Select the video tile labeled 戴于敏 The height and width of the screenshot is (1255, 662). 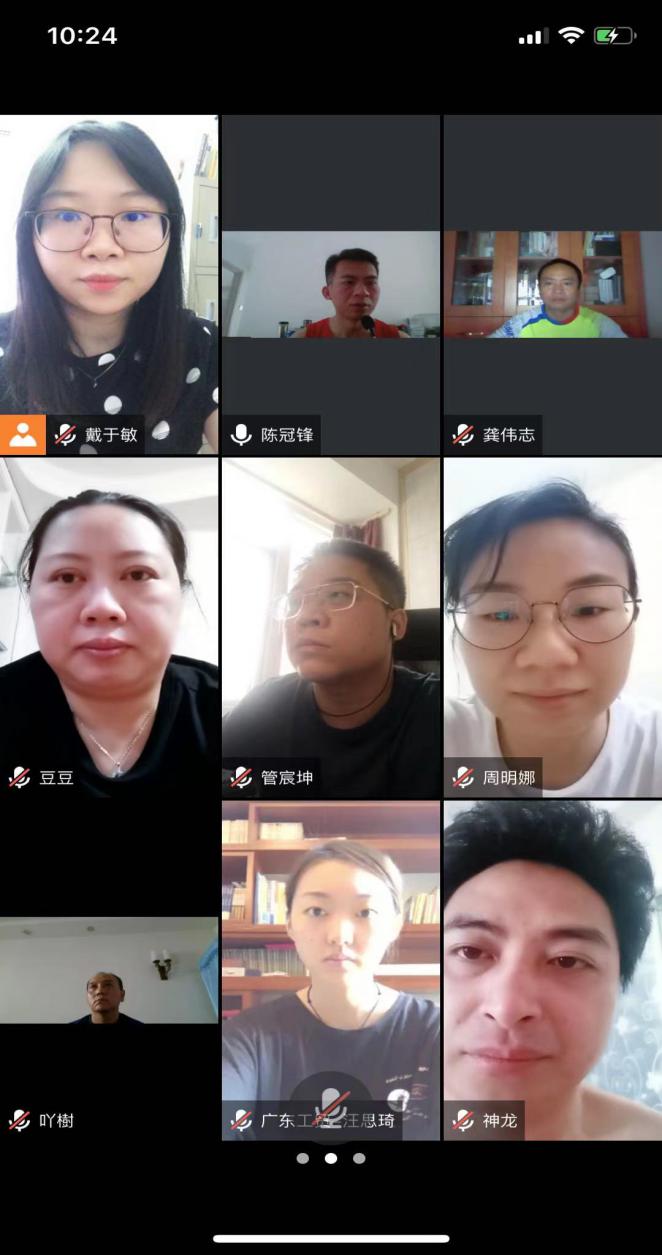[x=109, y=285]
